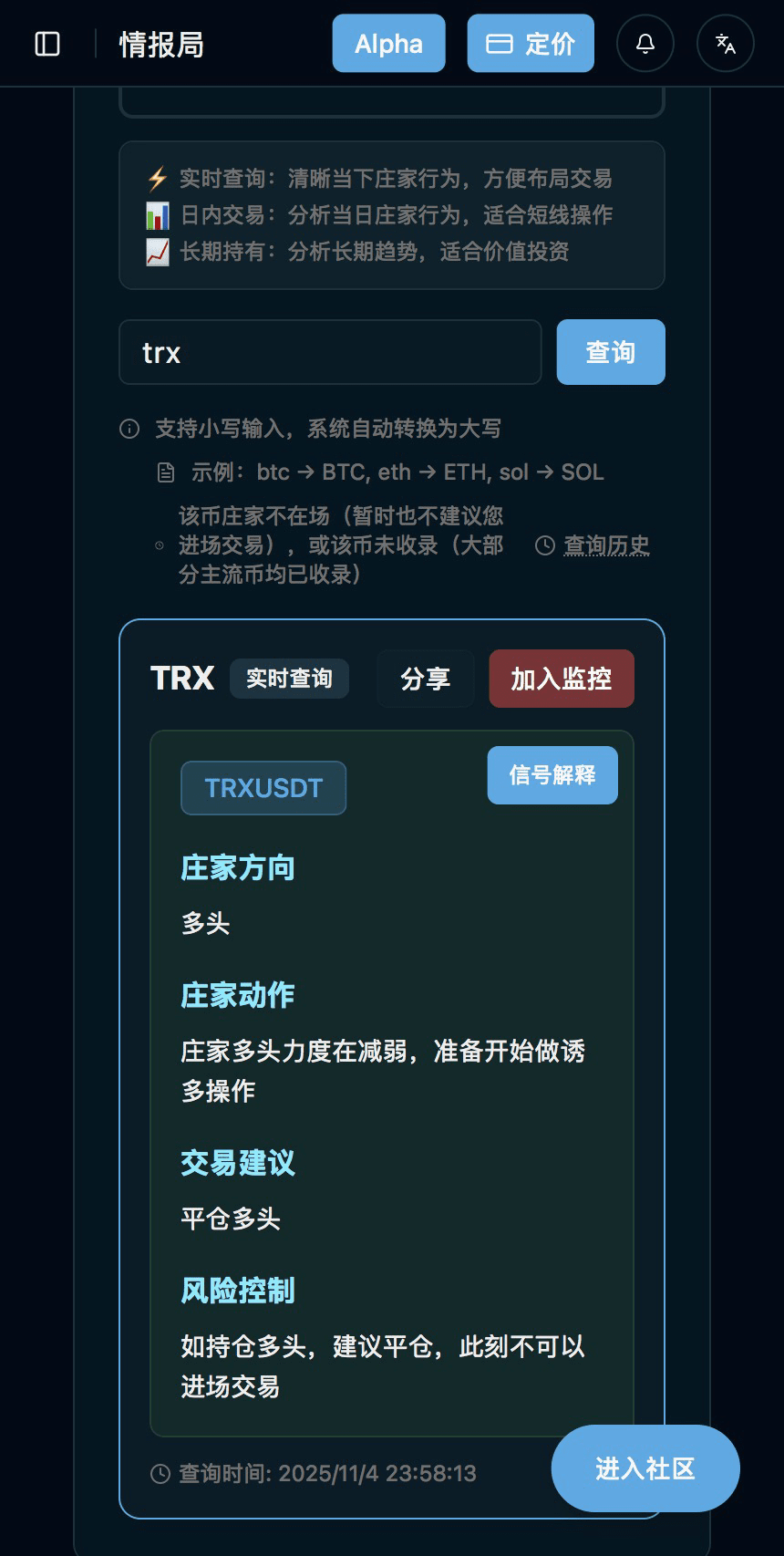Open 信号解释 signal explanation

tap(552, 775)
